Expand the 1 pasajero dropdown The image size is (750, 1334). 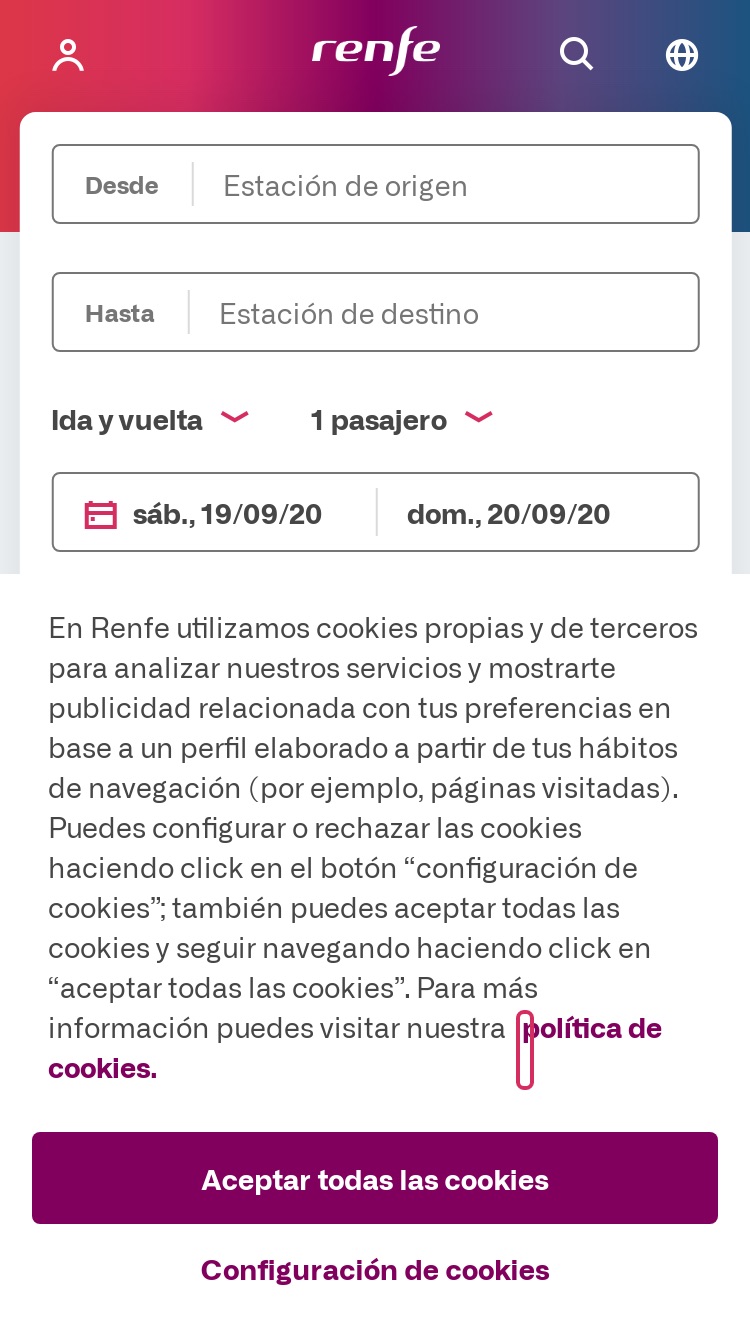point(402,420)
